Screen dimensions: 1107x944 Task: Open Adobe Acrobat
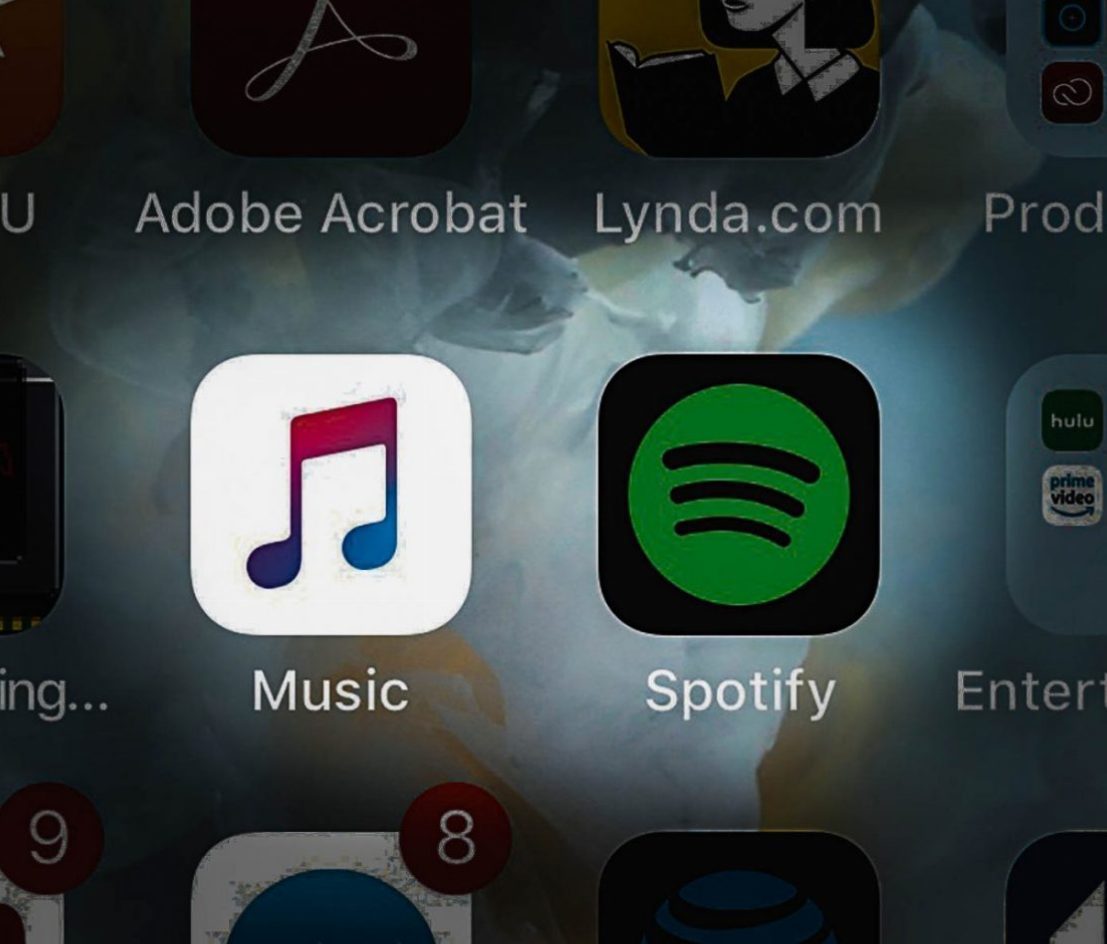[x=331, y=70]
